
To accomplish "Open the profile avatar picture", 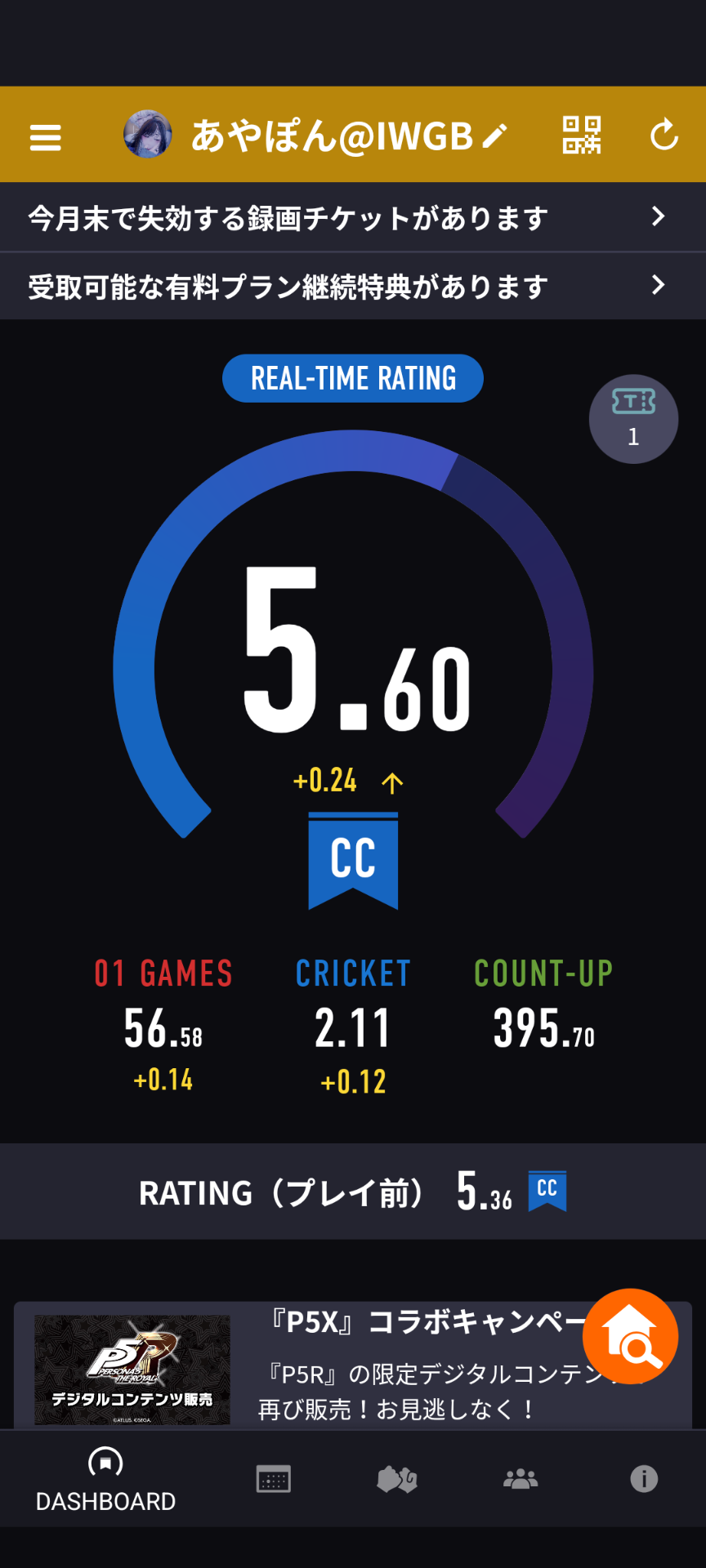I will point(148,135).
